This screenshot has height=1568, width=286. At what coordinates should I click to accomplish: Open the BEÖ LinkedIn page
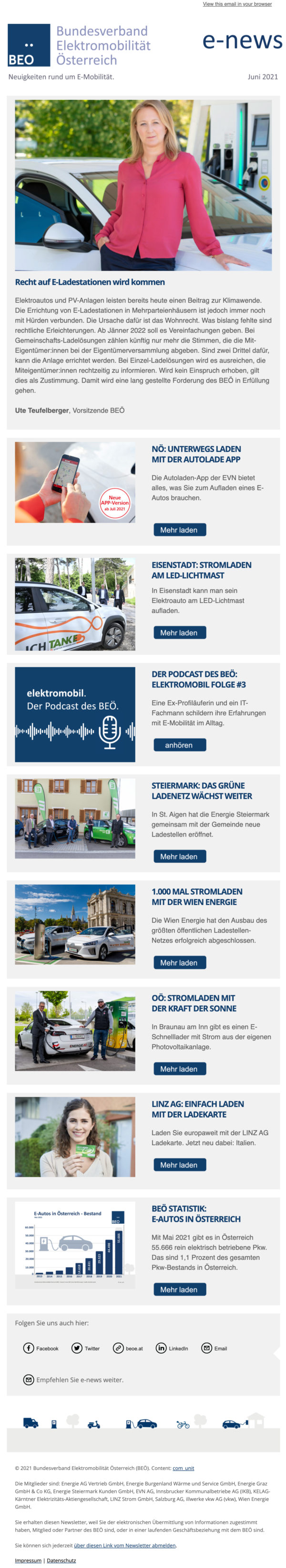tap(172, 1348)
